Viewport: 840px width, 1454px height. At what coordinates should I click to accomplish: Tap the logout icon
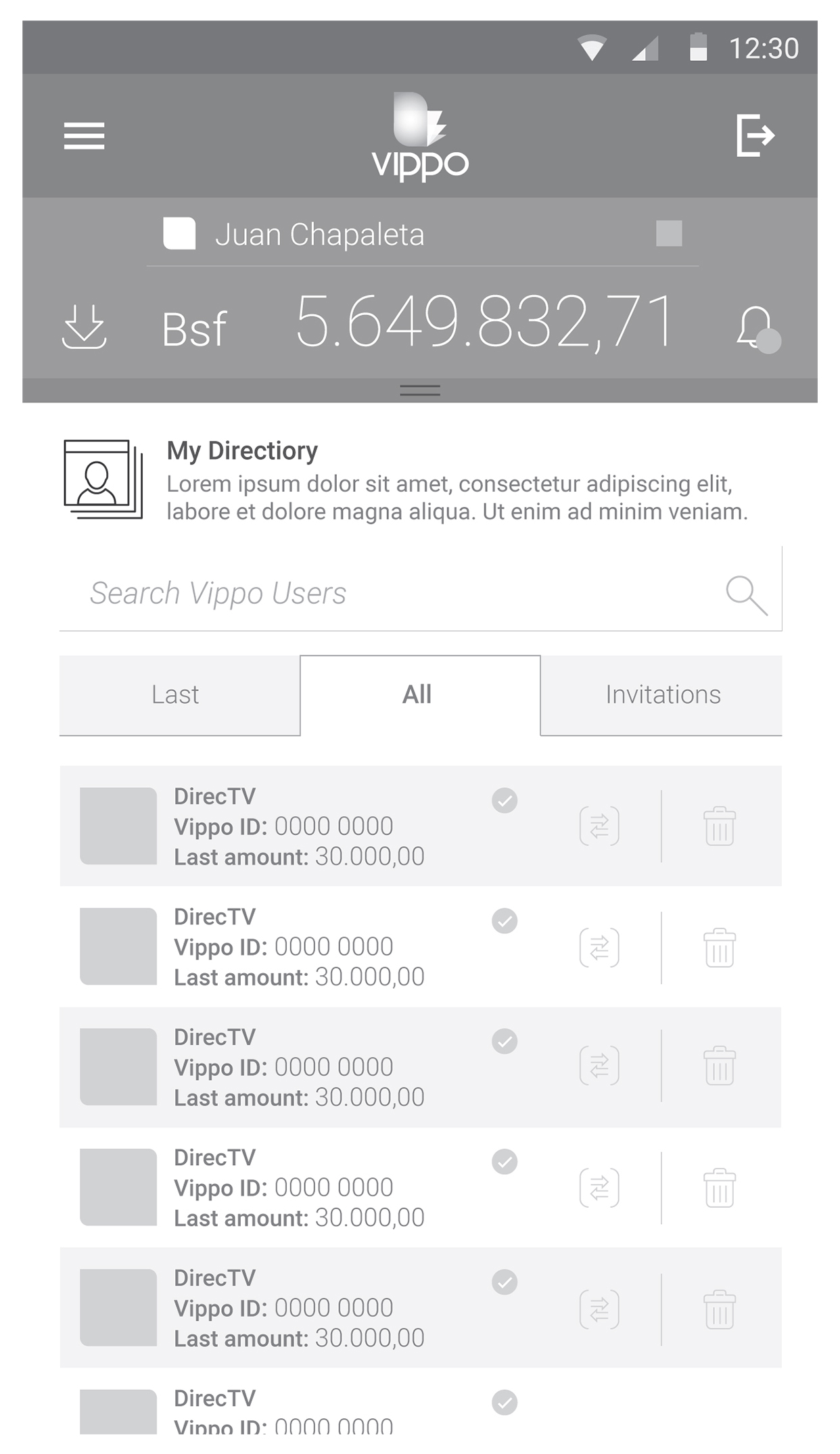tap(755, 135)
